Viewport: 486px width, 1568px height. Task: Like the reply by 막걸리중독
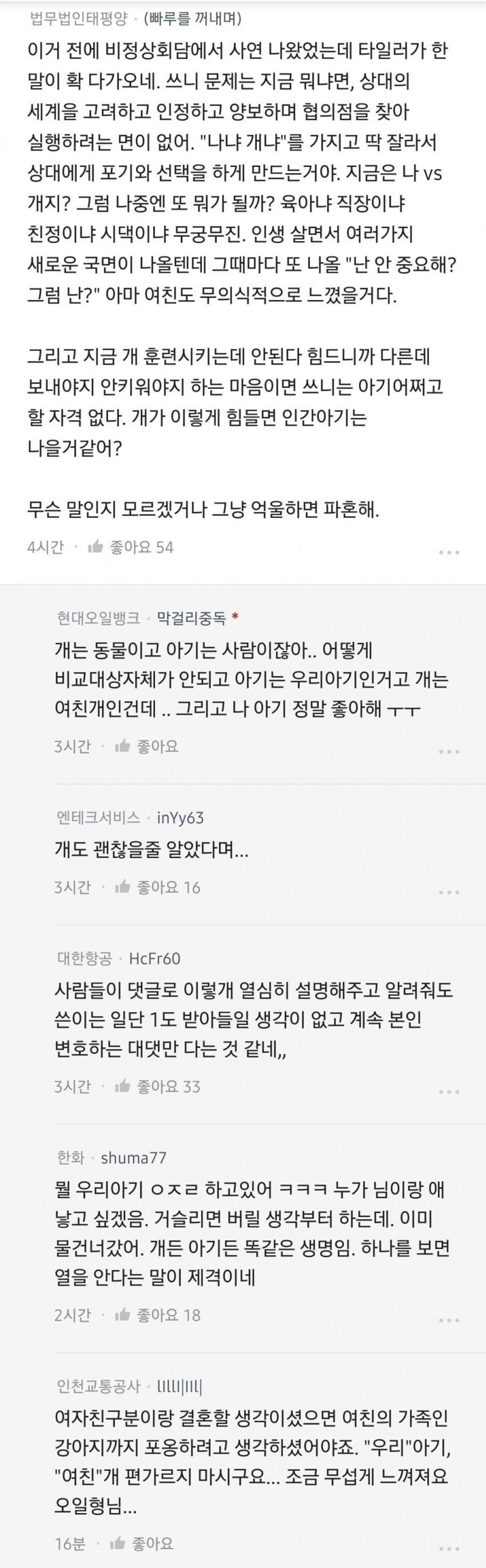pyautogui.click(x=123, y=746)
